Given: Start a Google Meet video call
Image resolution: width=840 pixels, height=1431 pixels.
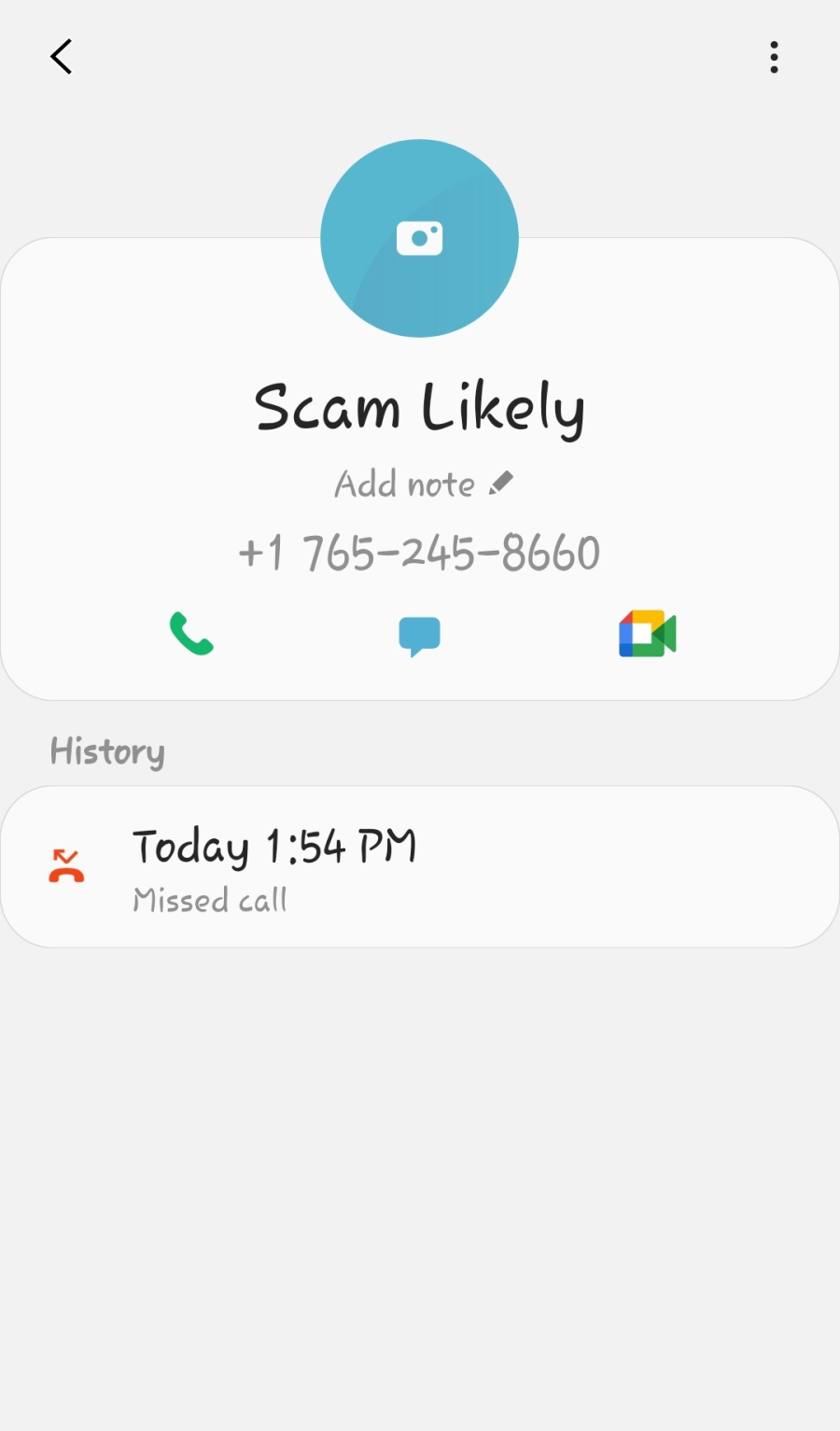Looking at the screenshot, I should (648, 634).
